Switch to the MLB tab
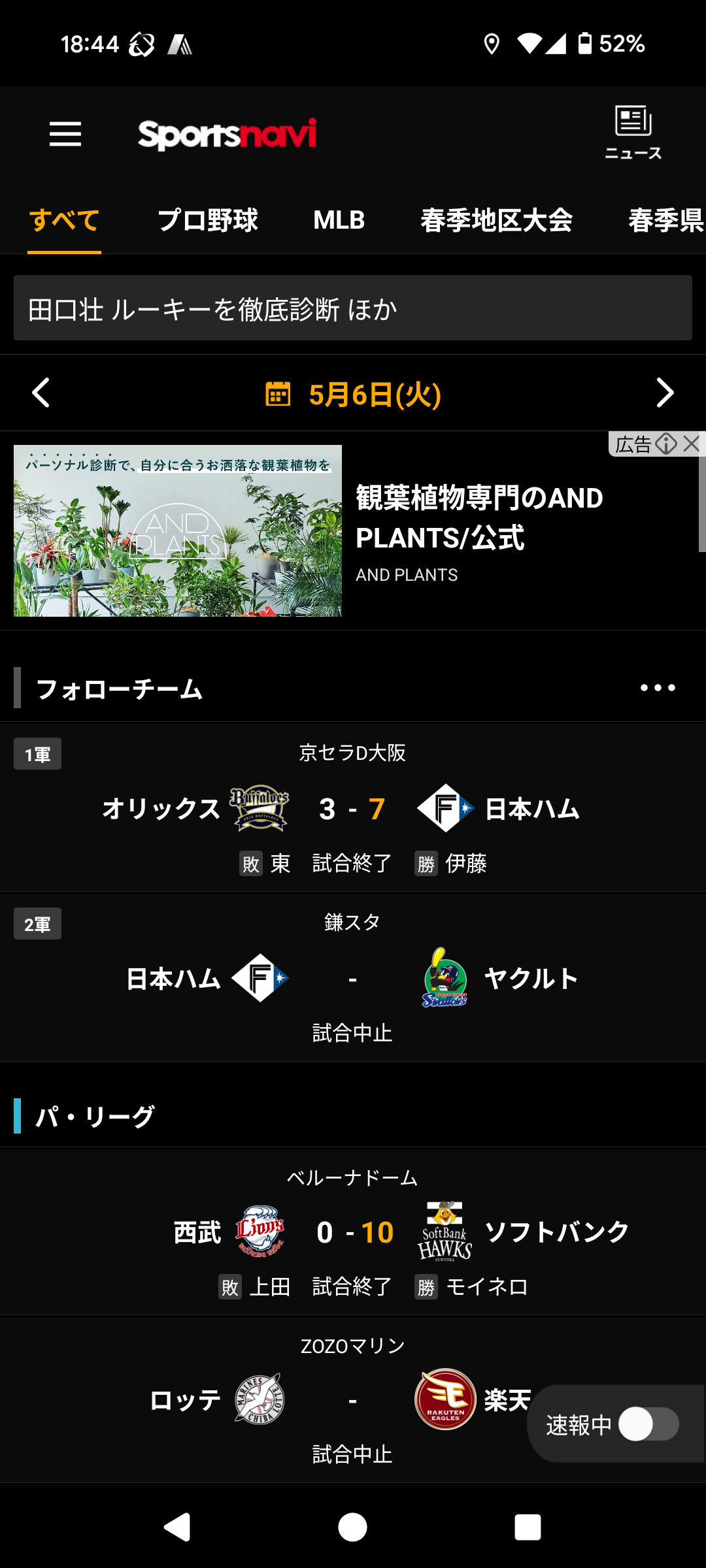 coord(339,220)
